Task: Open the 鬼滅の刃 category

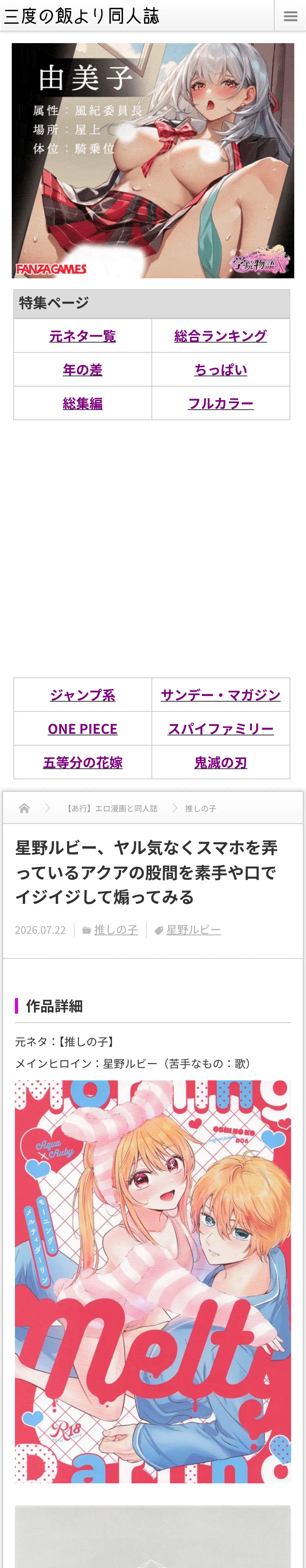Action: [x=221, y=762]
